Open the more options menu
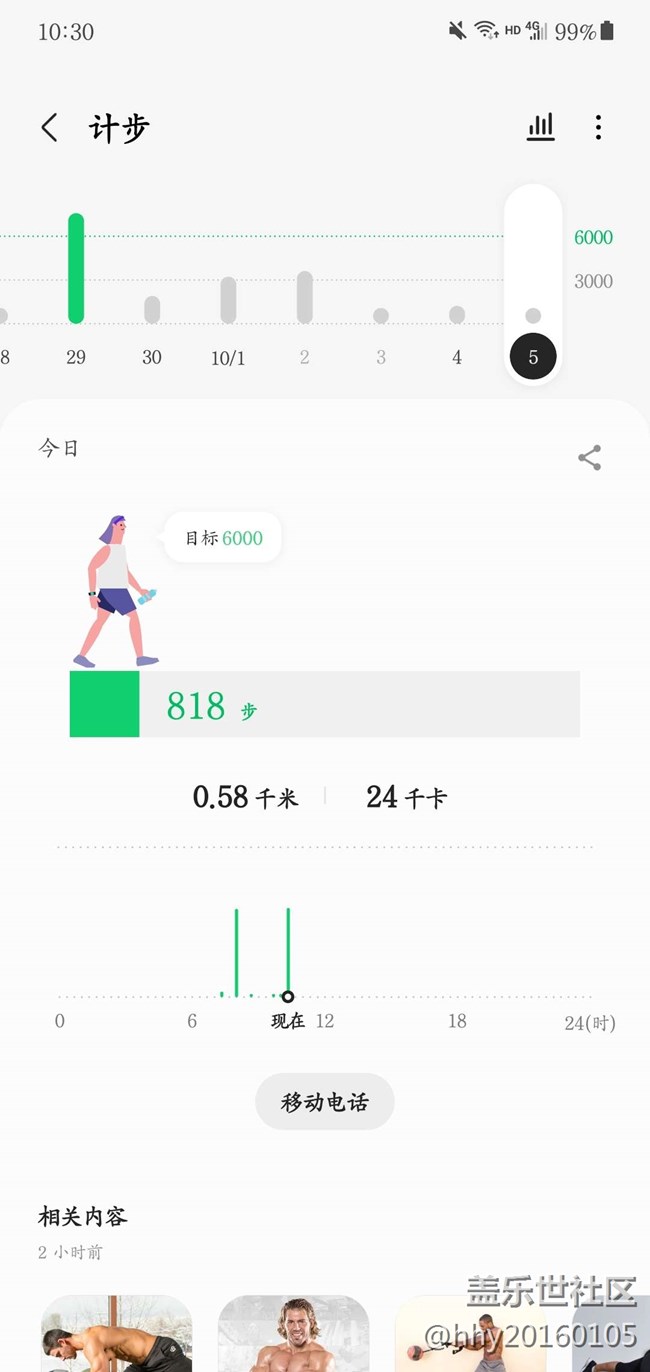Viewport: 650px width, 1372px height. click(x=598, y=127)
